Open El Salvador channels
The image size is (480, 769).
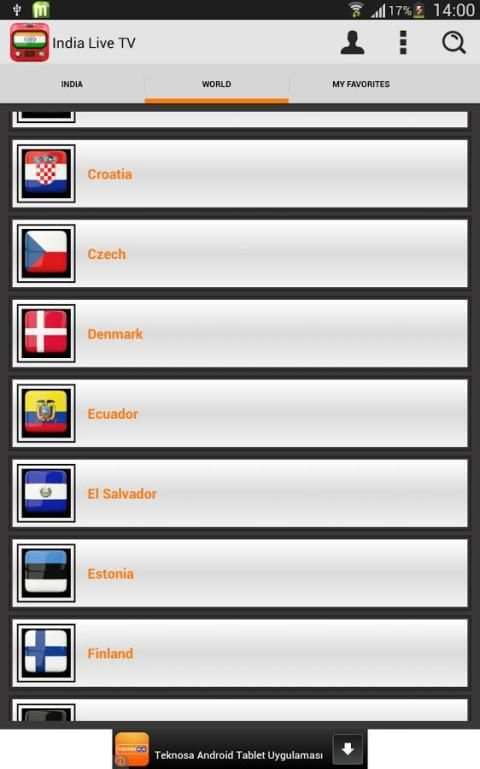(240, 493)
